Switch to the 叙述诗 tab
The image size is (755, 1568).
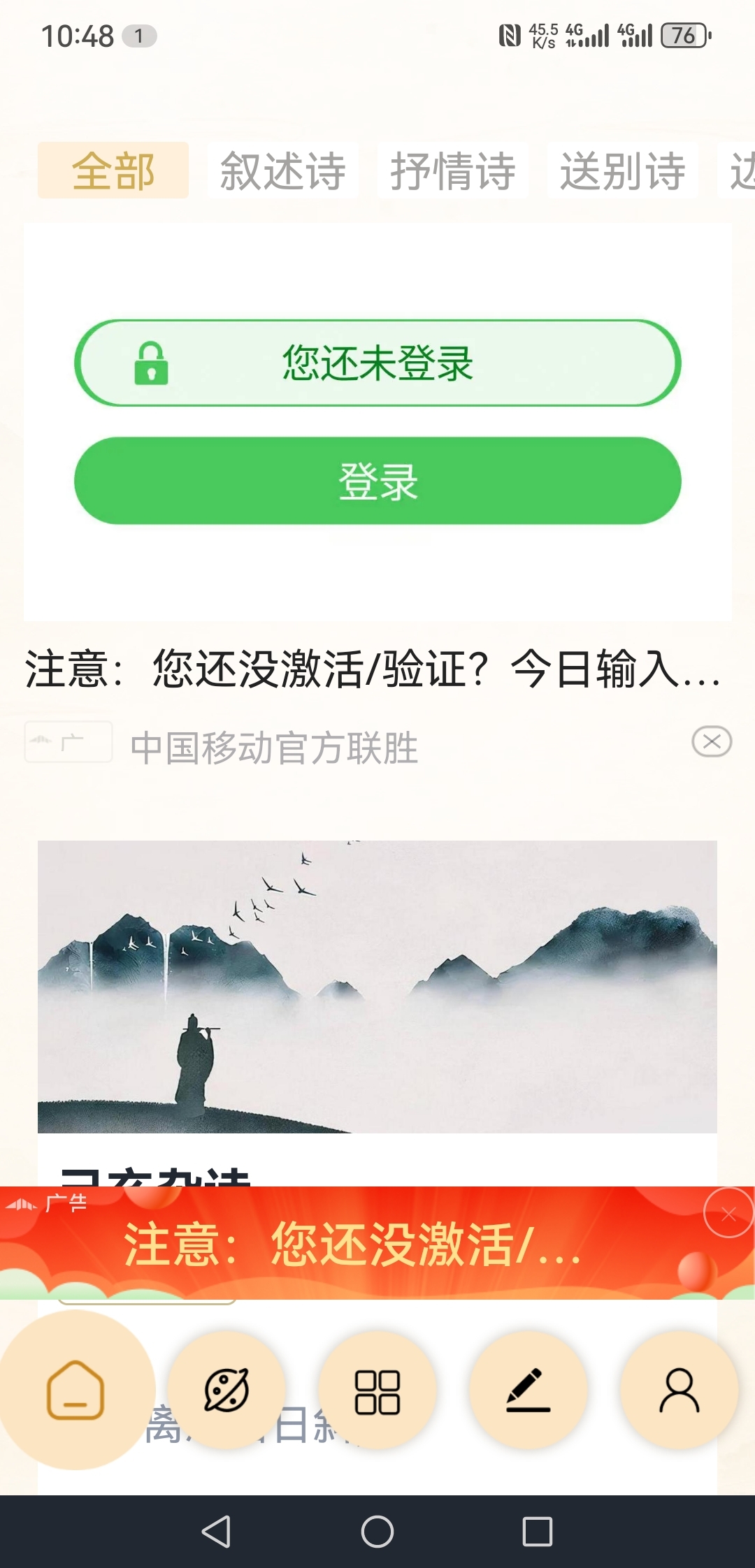283,170
